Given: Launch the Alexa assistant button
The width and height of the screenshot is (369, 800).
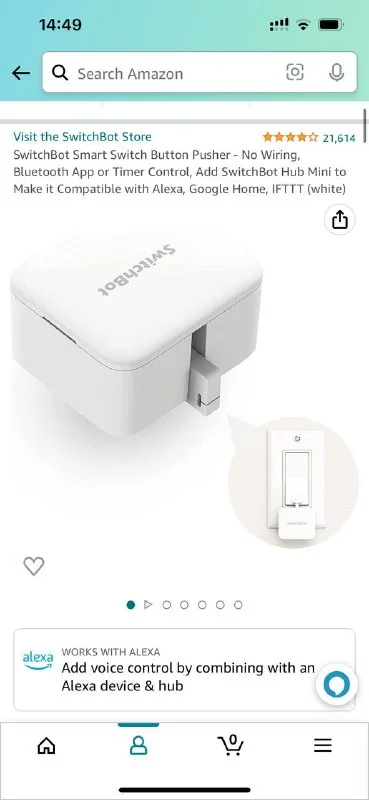Looking at the screenshot, I should (336, 685).
